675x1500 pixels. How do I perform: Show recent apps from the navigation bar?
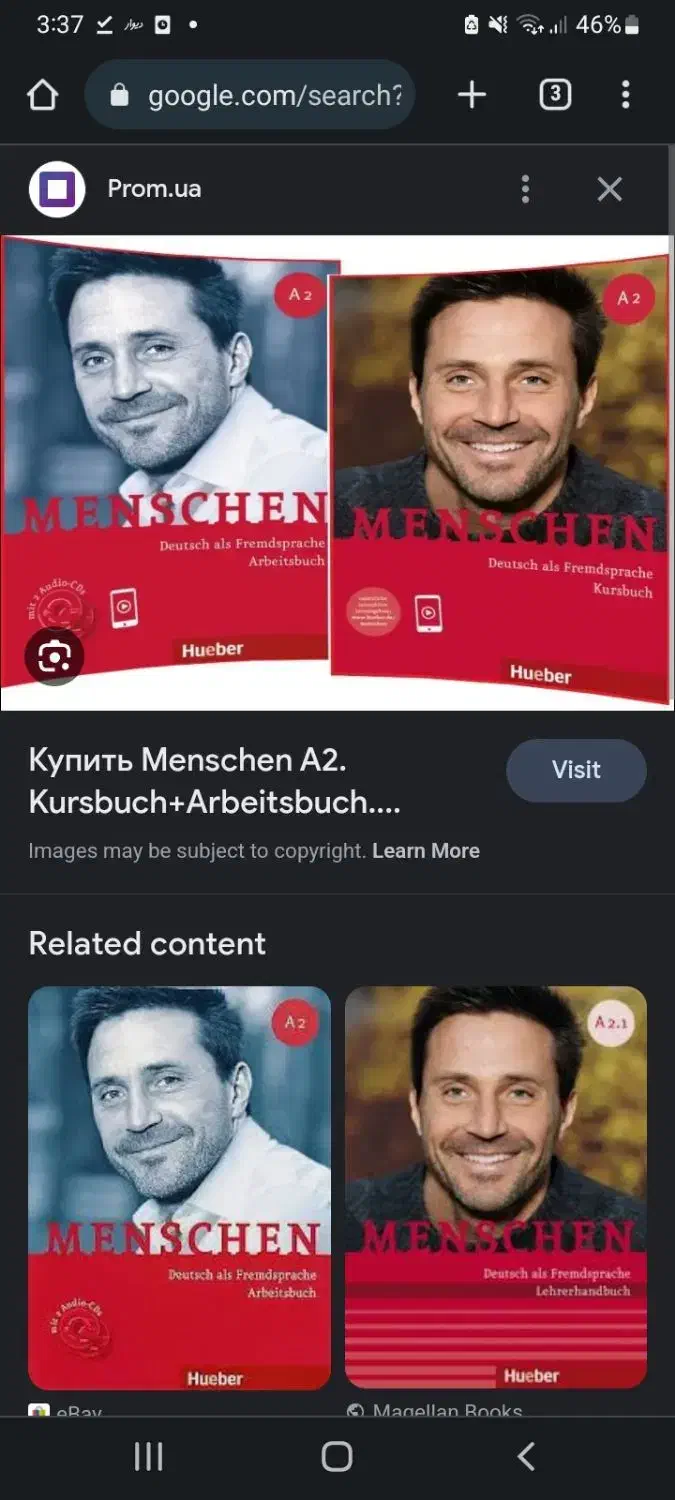(x=148, y=1457)
